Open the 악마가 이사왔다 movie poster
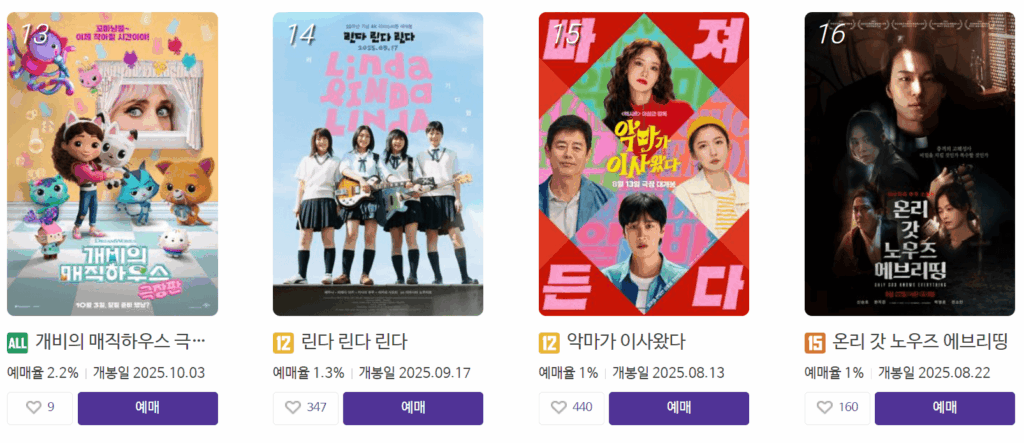Image resolution: width=1024 pixels, height=443 pixels. [x=644, y=164]
